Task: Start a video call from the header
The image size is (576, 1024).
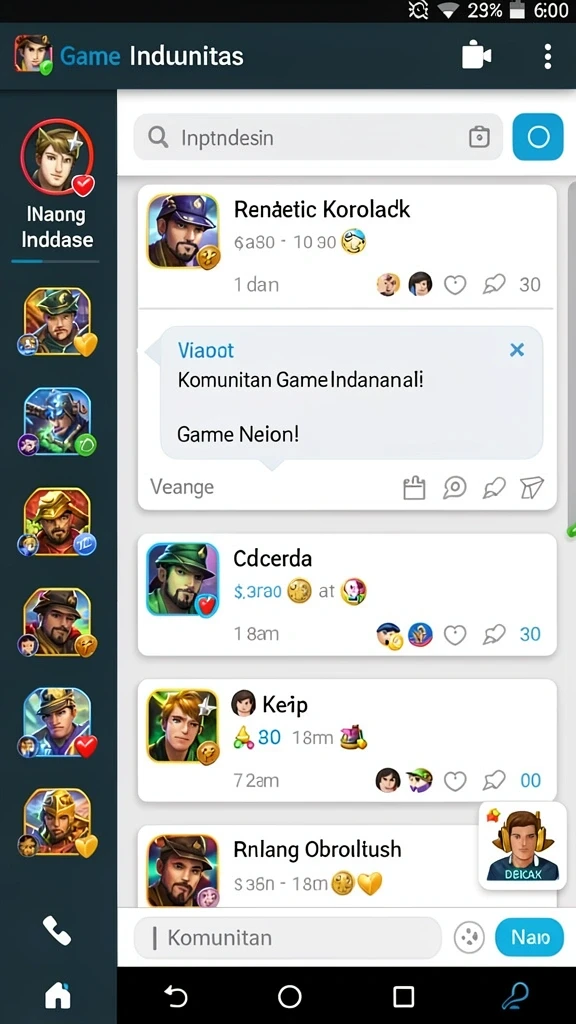Action: (x=476, y=56)
